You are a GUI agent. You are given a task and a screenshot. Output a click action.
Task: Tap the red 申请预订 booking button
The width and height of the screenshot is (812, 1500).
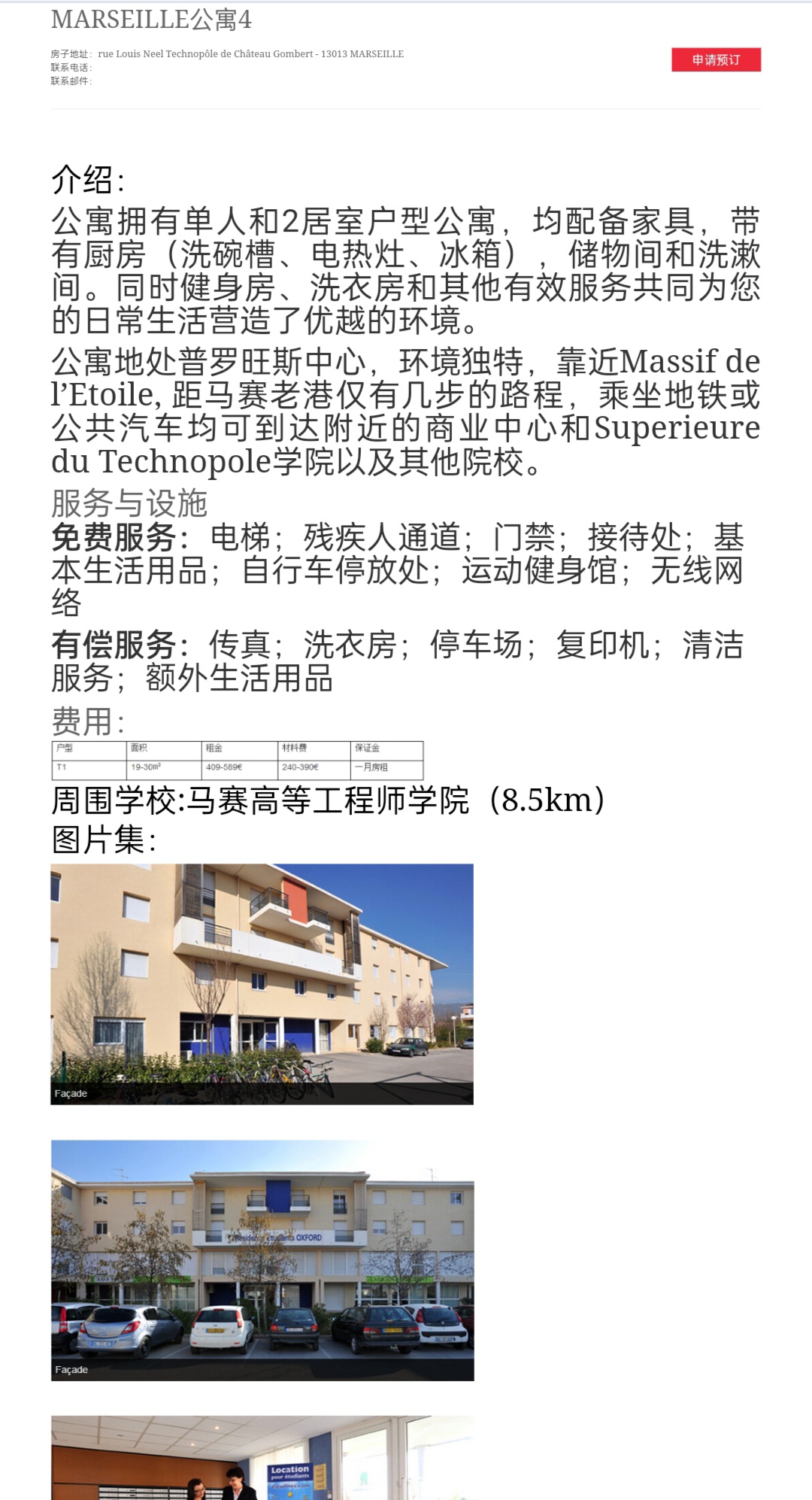point(716,60)
